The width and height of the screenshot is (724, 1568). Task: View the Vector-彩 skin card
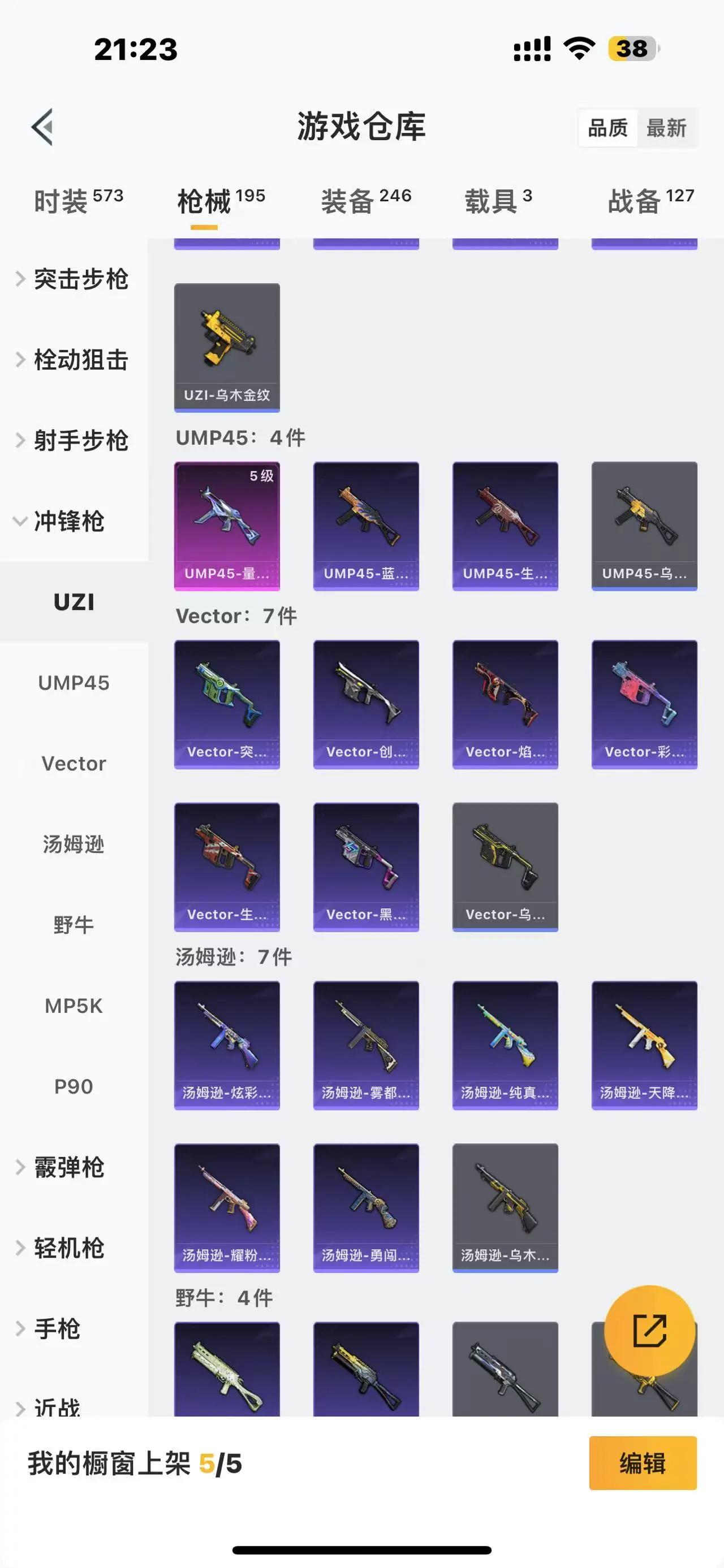pyautogui.click(x=644, y=704)
